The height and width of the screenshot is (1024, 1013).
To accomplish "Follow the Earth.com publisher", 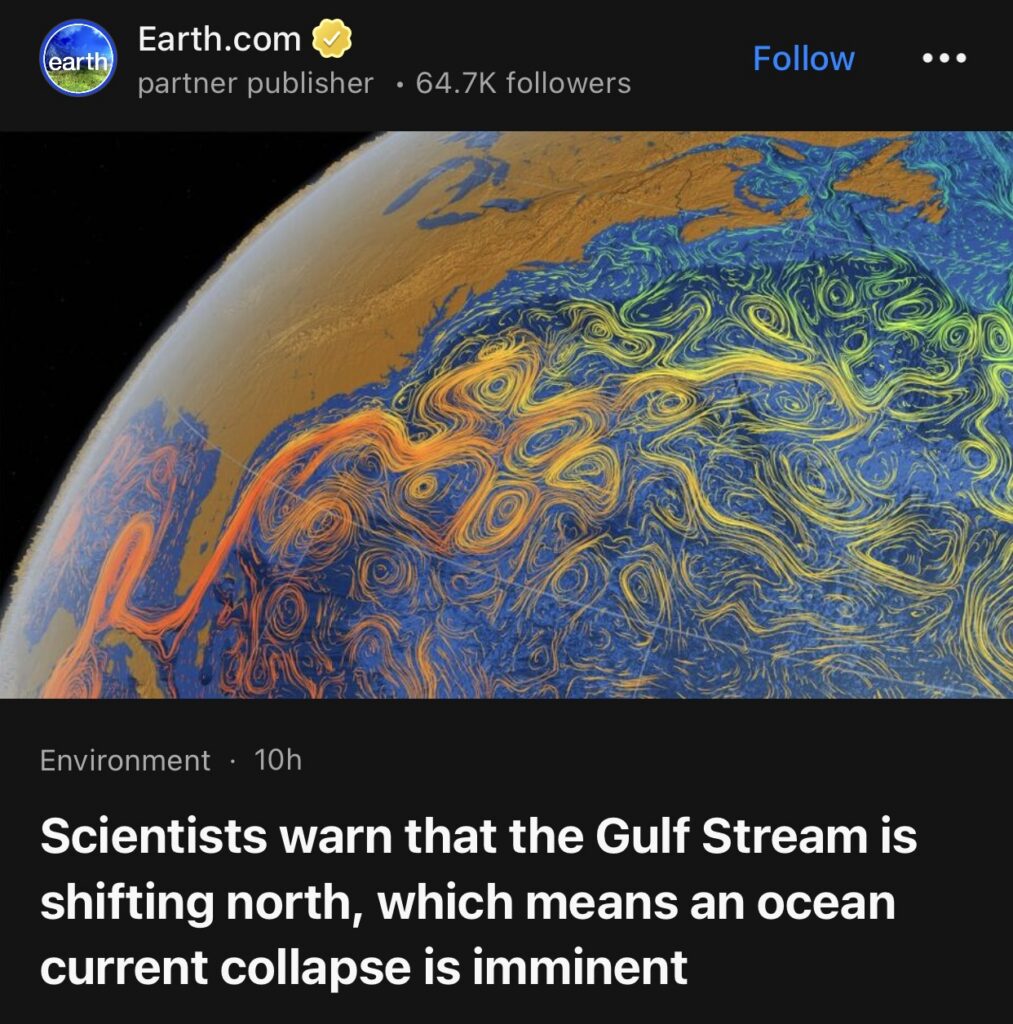I will (803, 59).
